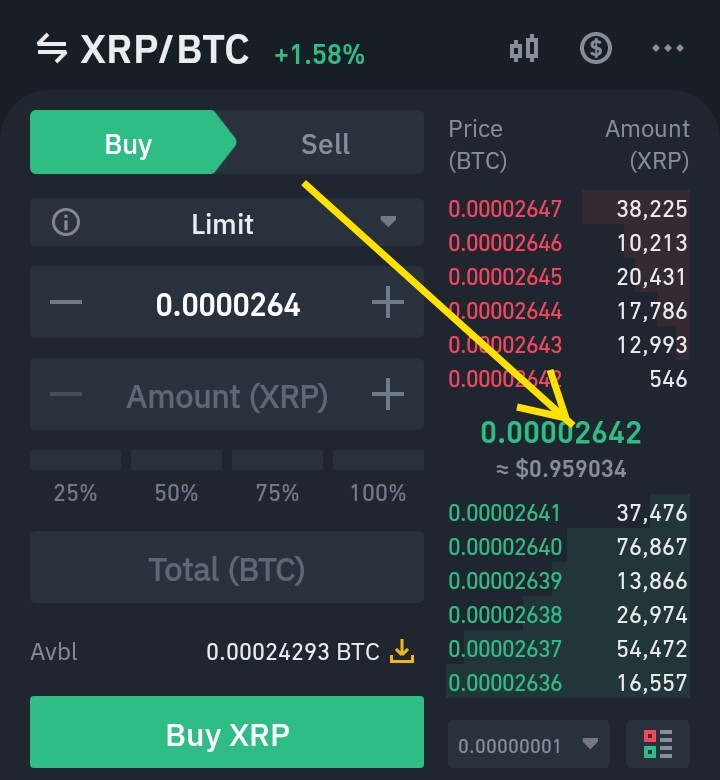720x780 pixels.
Task: Select the Buy tab
Action: click(x=128, y=144)
